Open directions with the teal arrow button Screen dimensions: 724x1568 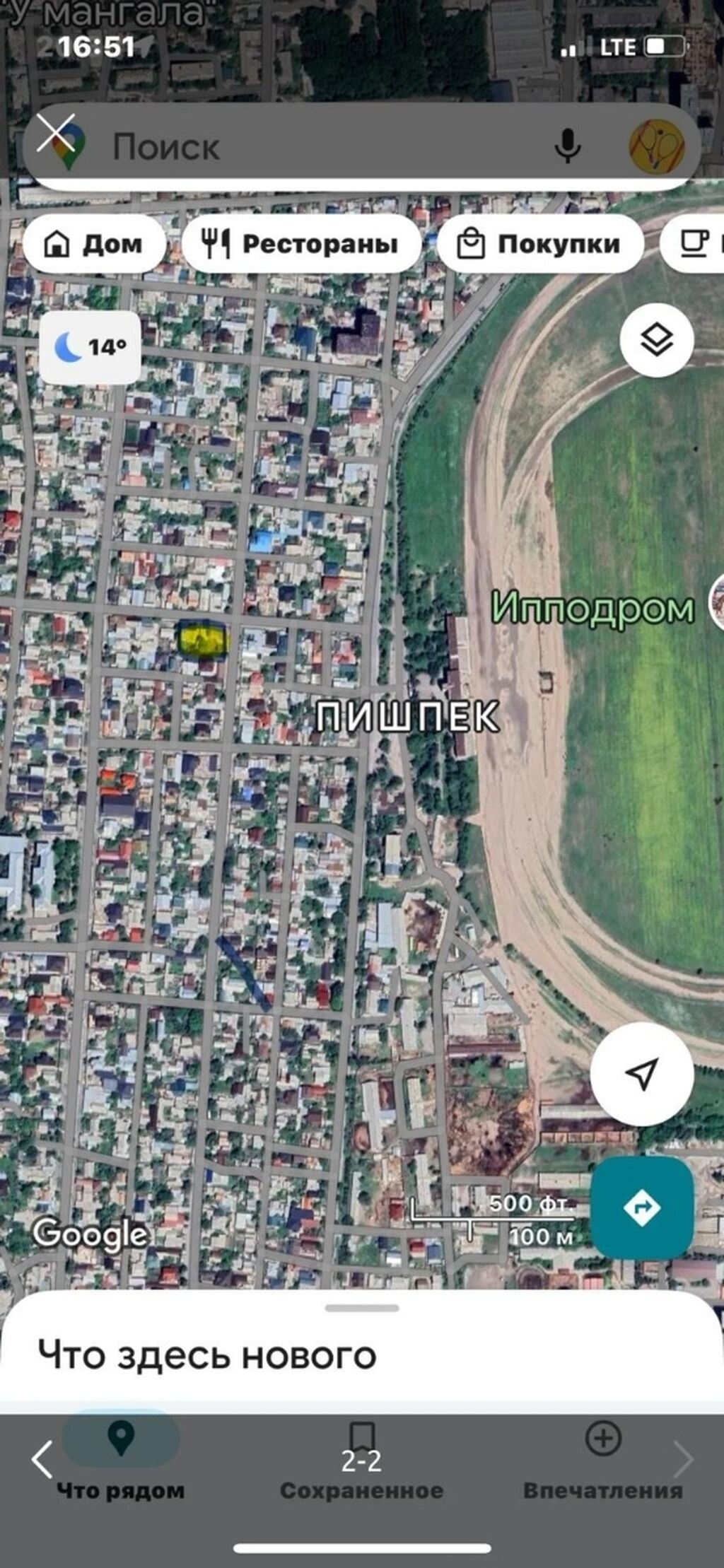641,1207
